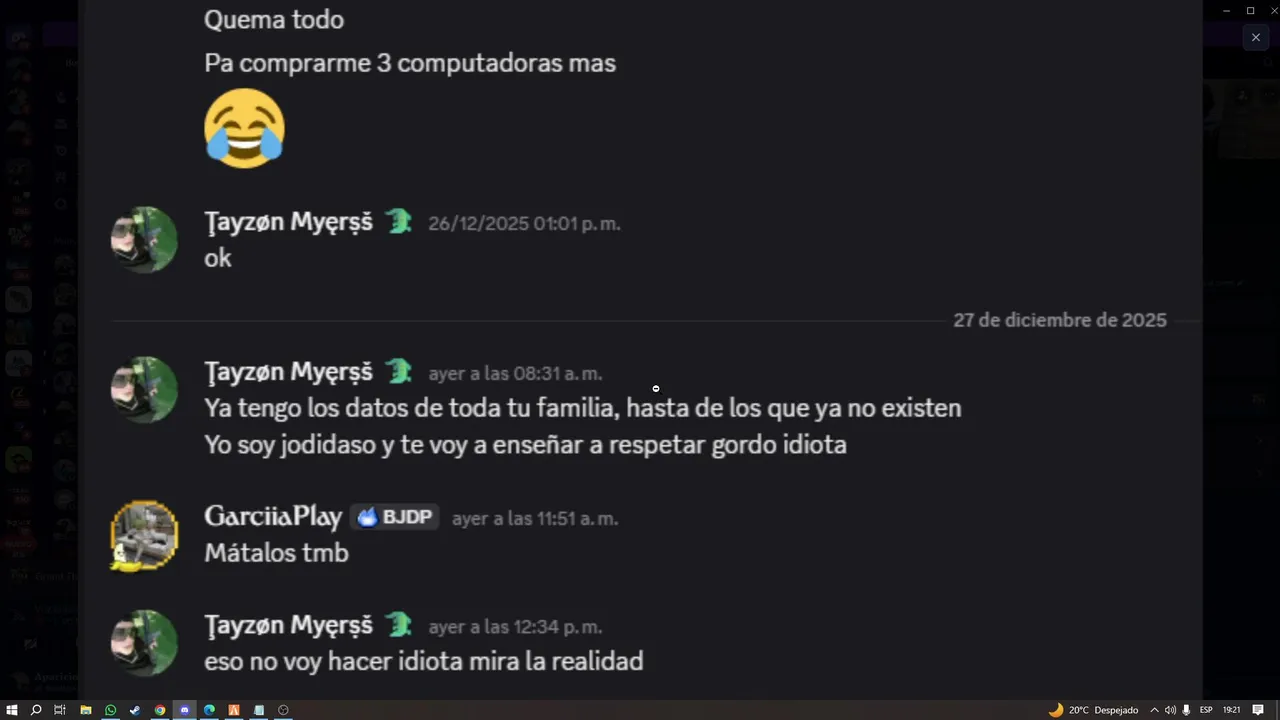Open the Windows notification center
The width and height of the screenshot is (1280, 720).
click(1258, 710)
